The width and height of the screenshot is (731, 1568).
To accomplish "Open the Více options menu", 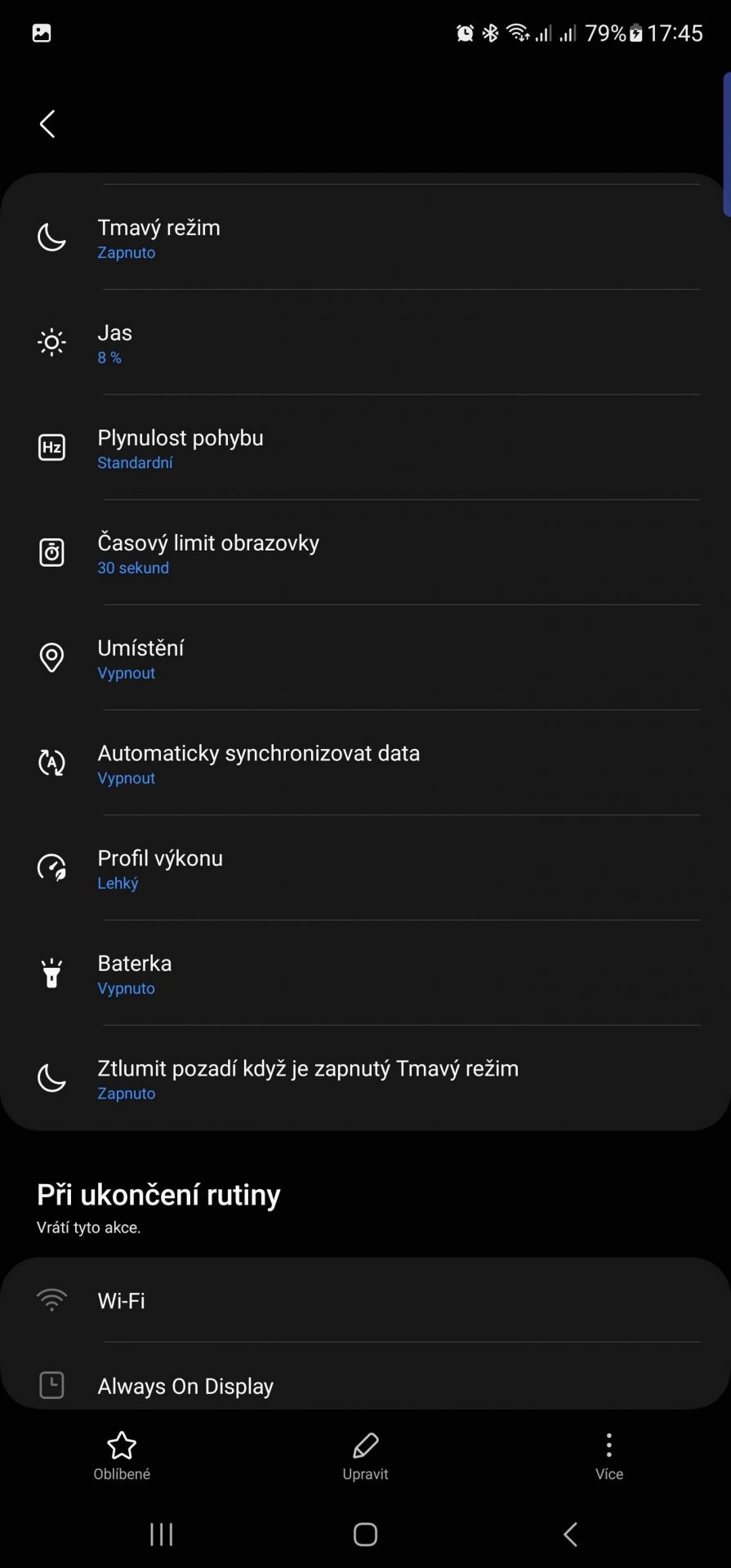I will pos(608,1456).
